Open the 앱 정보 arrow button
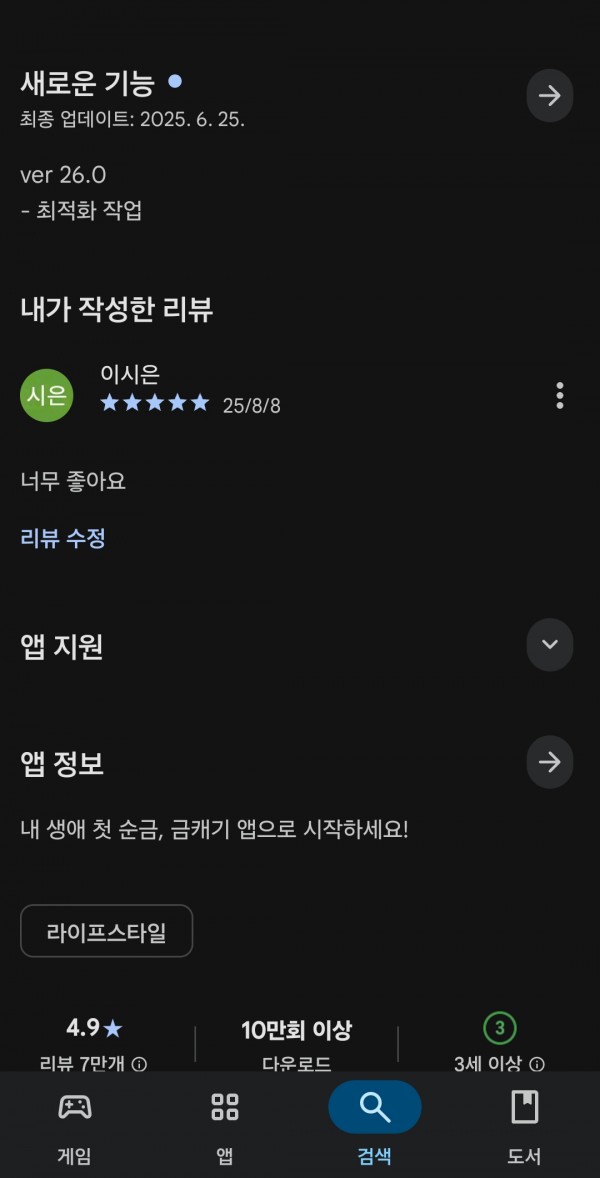 [550, 762]
